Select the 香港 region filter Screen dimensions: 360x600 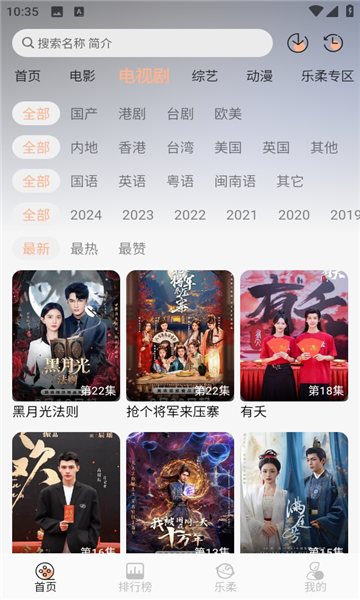(x=132, y=147)
